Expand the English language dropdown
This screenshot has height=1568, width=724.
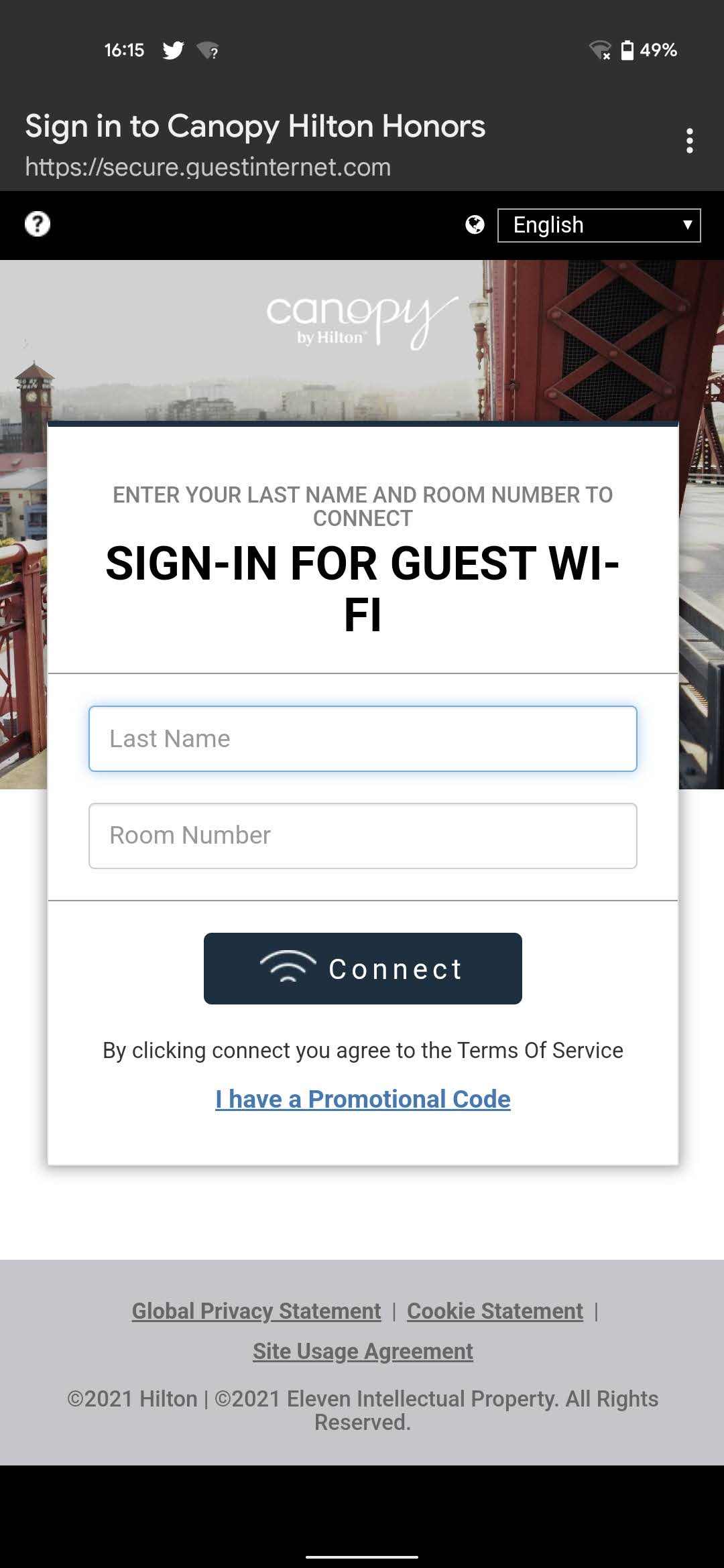point(599,225)
